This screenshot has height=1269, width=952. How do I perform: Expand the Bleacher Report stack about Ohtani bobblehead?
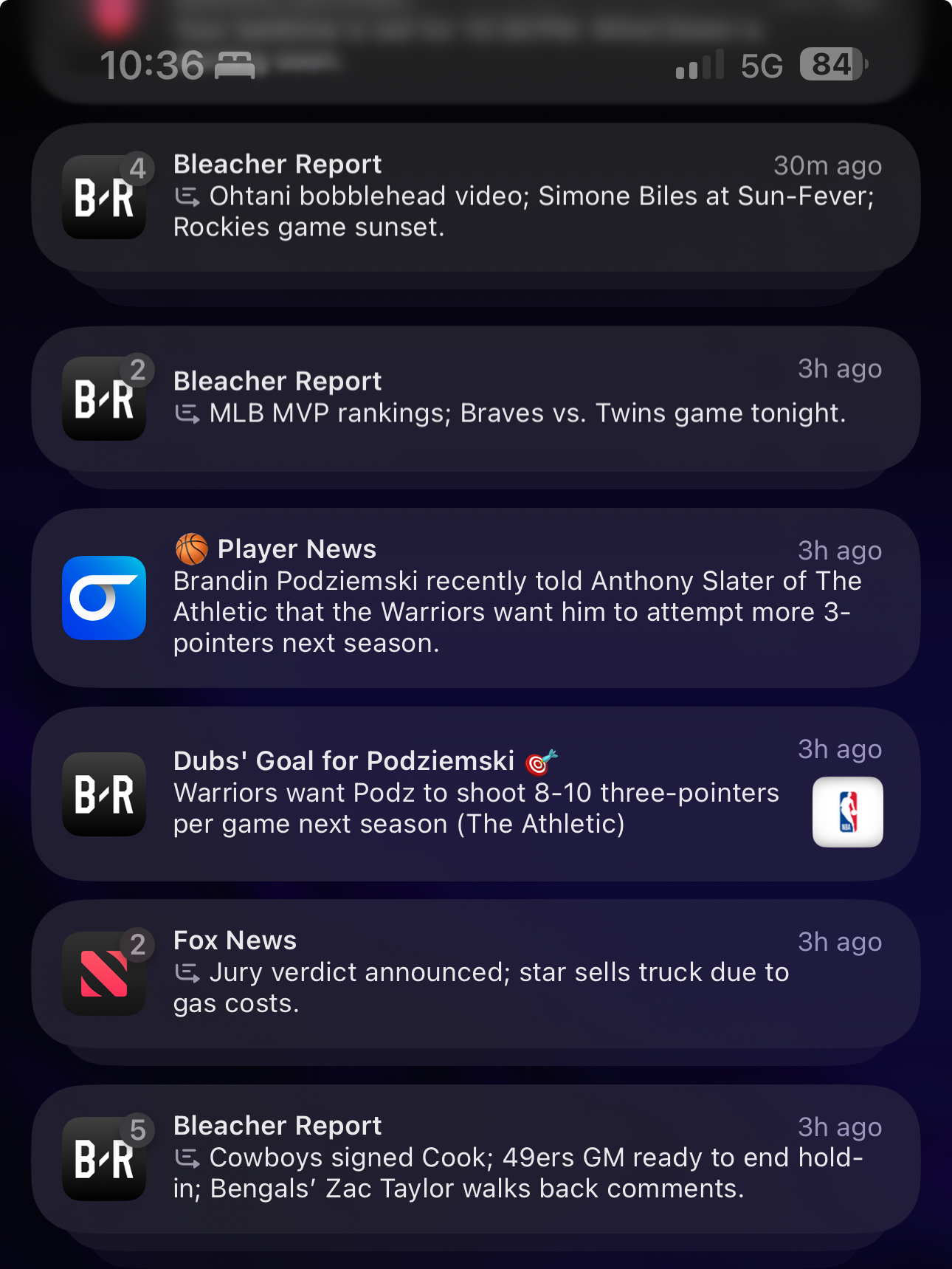pos(475,197)
